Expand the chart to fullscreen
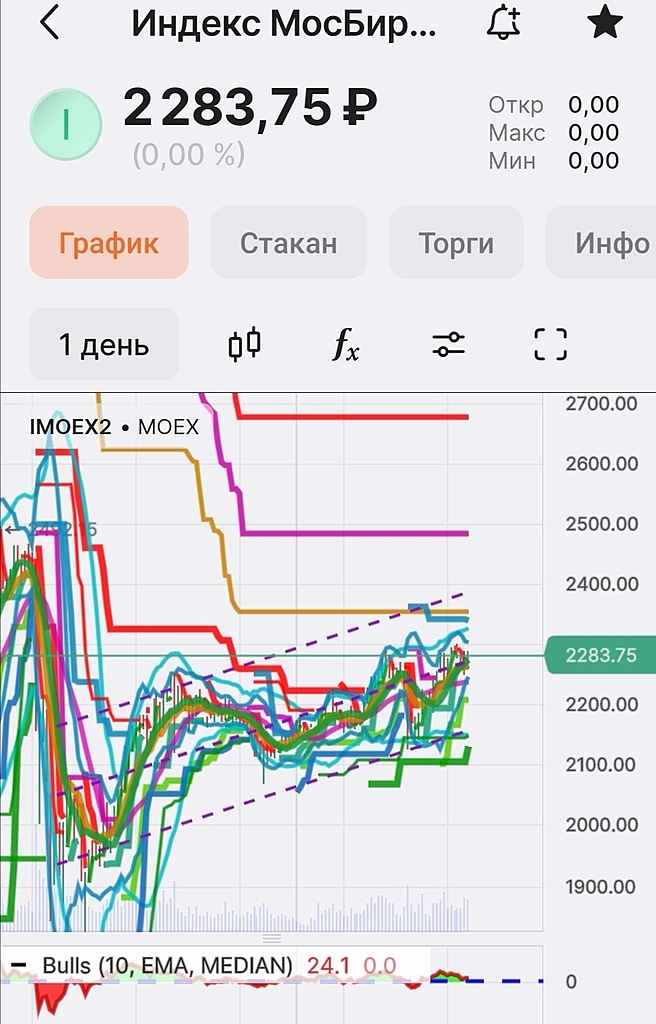Viewport: 656px width, 1024px height. pos(551,345)
